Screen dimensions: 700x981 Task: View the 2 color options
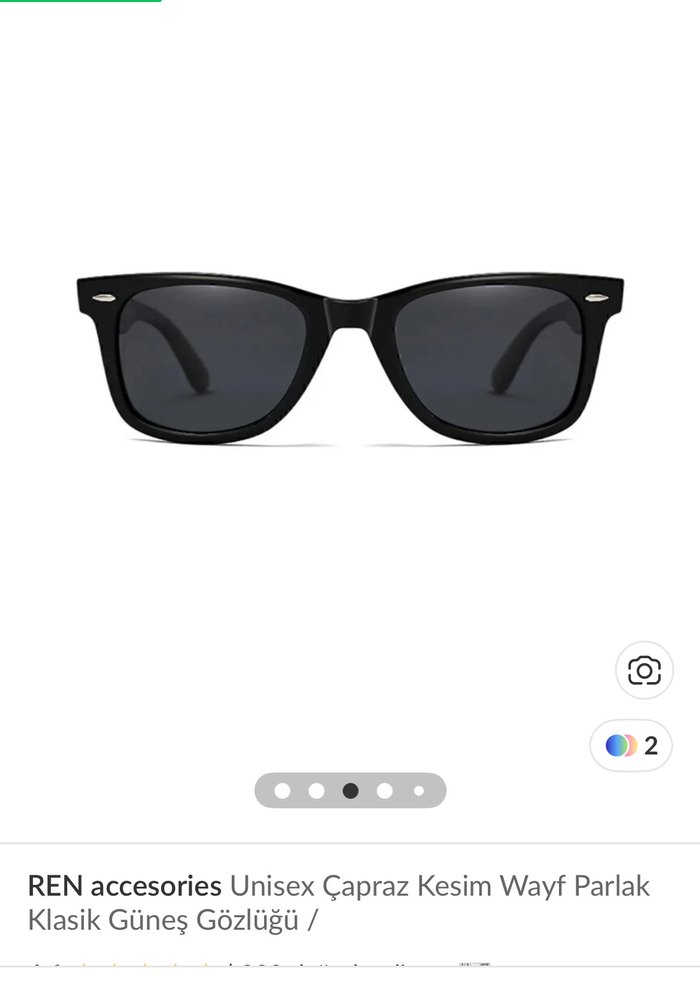click(x=632, y=746)
